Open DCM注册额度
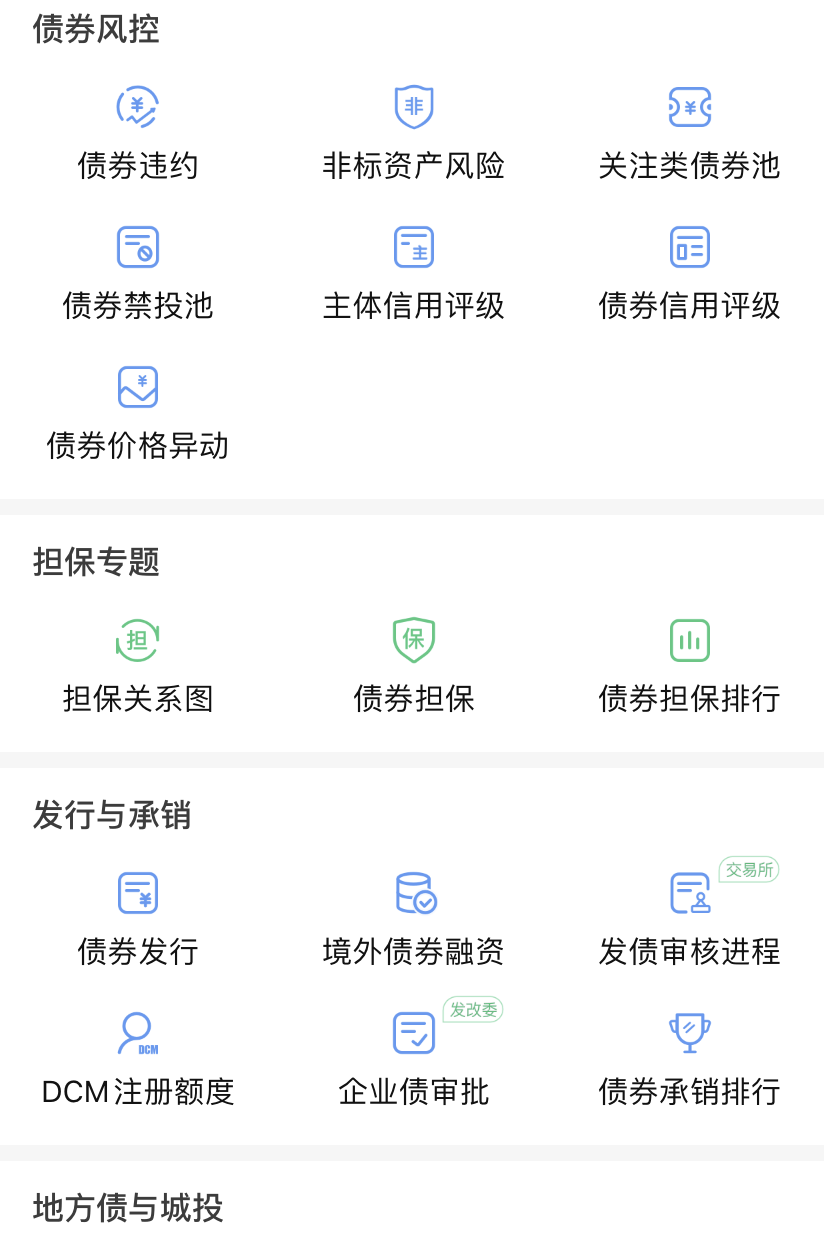The image size is (824, 1235). [x=138, y=1058]
